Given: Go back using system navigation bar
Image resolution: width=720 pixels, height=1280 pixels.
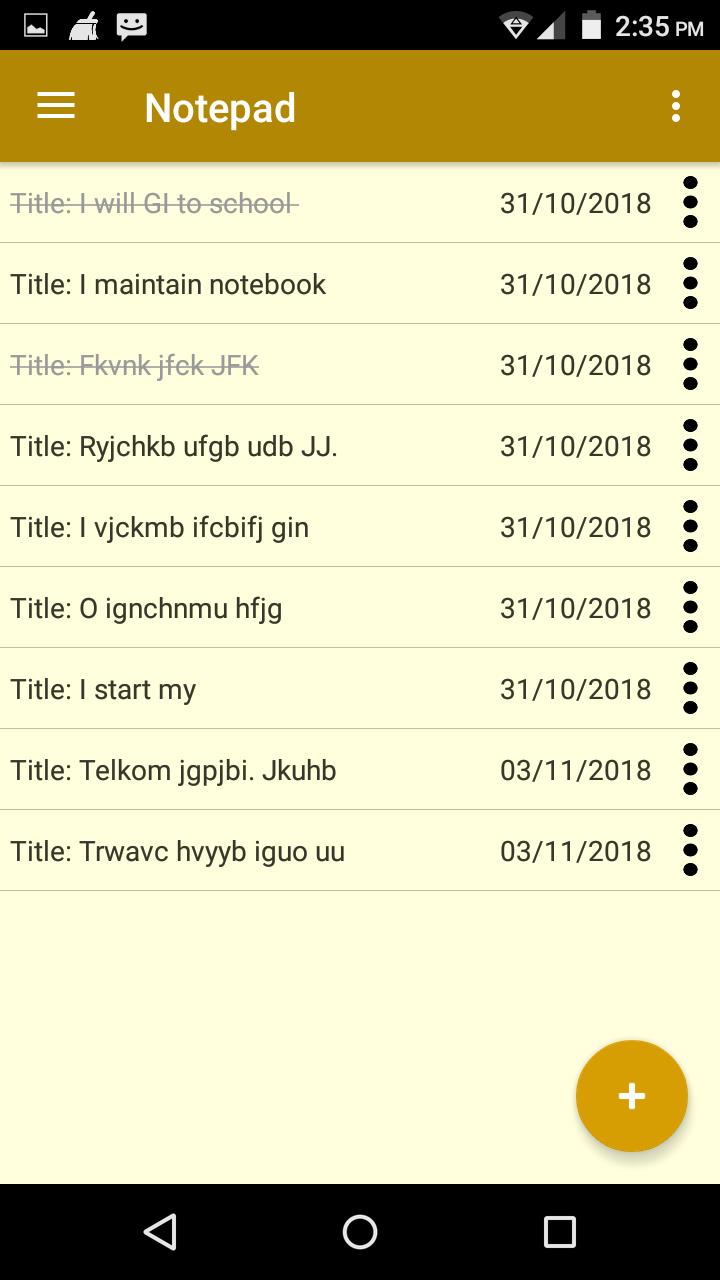Looking at the screenshot, I should click(x=160, y=1232).
